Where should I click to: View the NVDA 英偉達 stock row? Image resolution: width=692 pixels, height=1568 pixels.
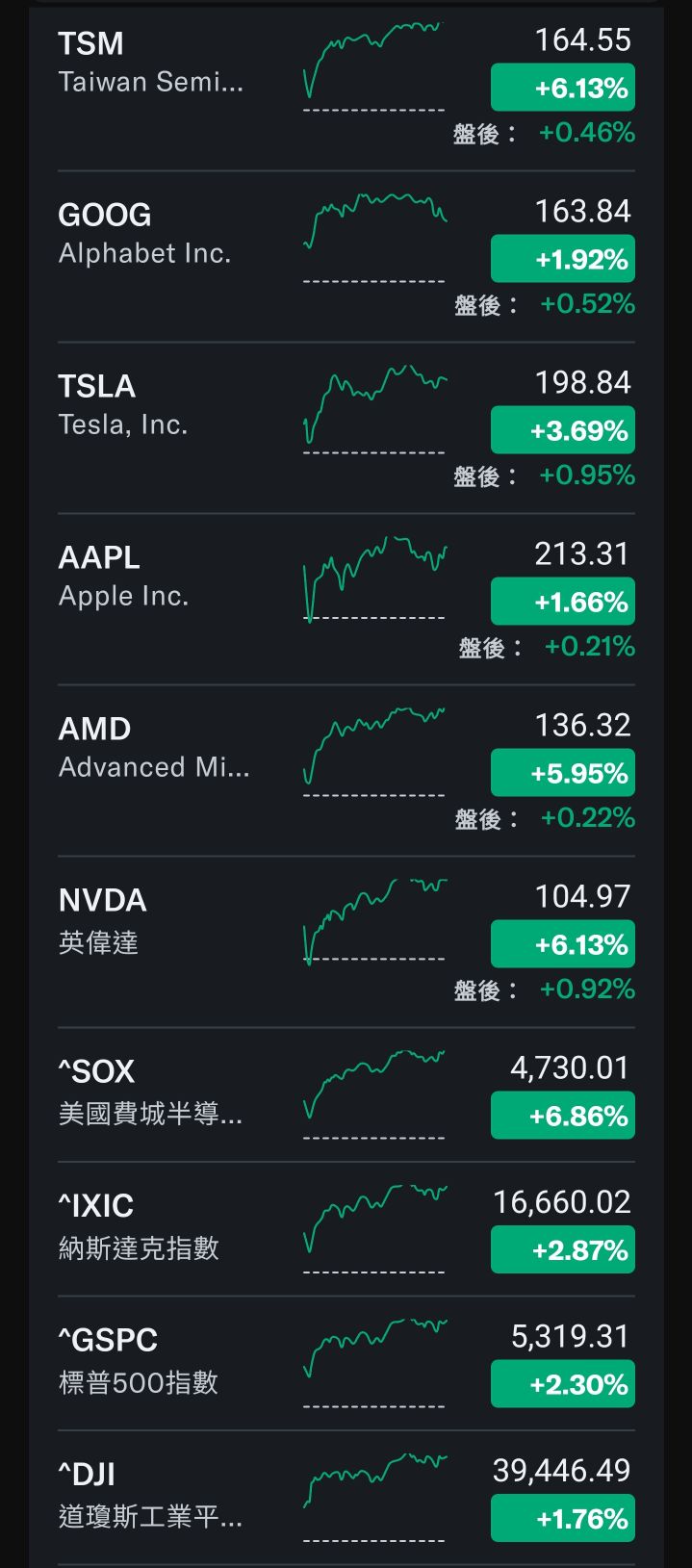(x=103, y=920)
